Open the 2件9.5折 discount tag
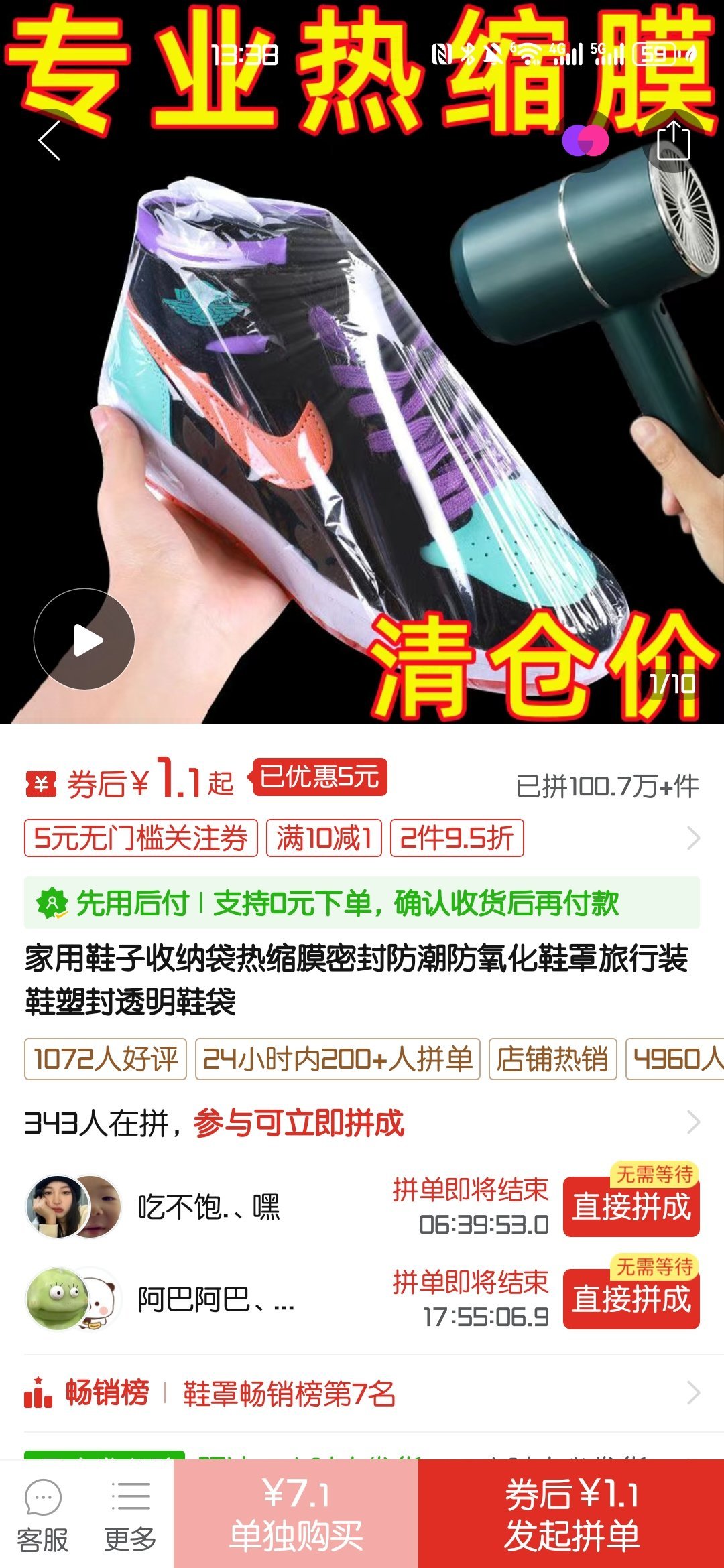 tap(457, 838)
